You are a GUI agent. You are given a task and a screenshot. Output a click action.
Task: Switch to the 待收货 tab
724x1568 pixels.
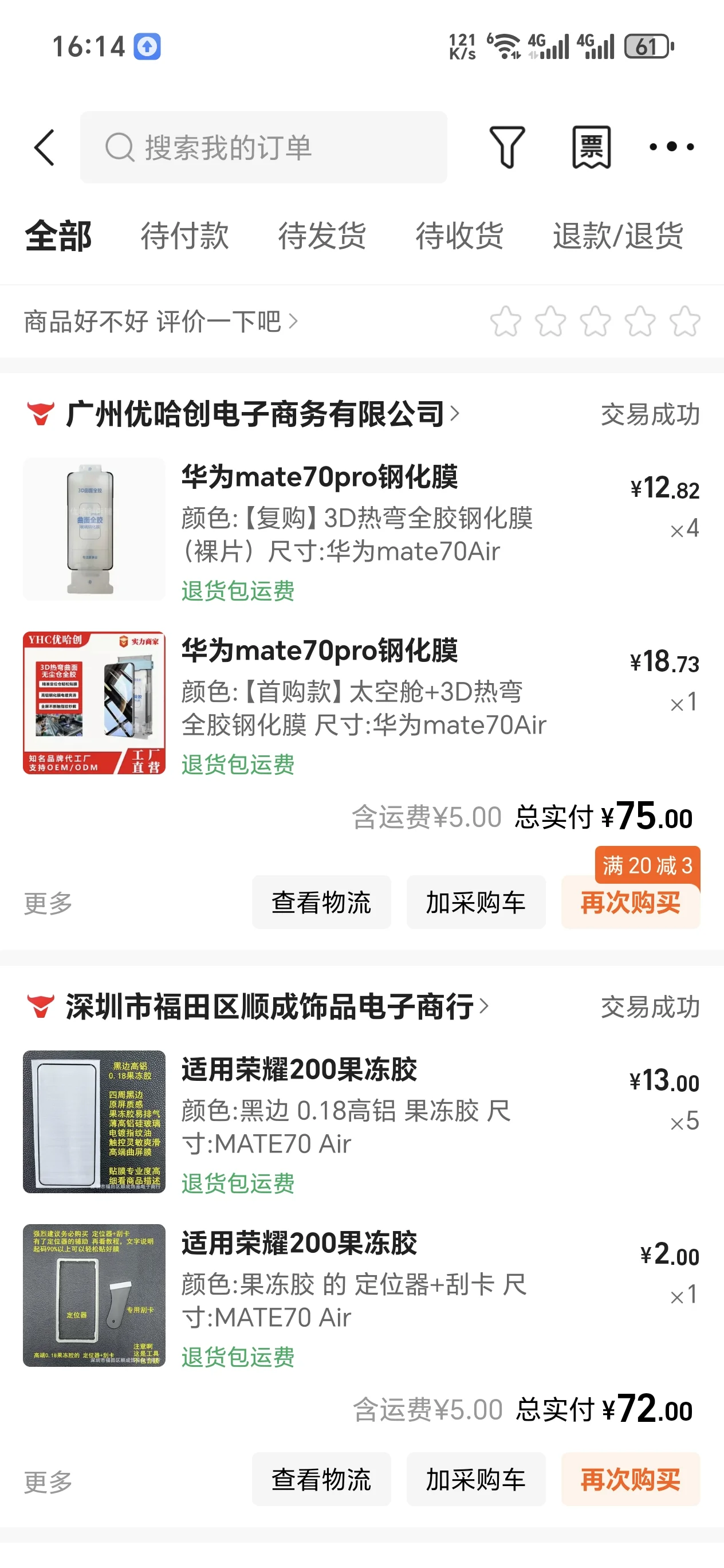tap(459, 236)
